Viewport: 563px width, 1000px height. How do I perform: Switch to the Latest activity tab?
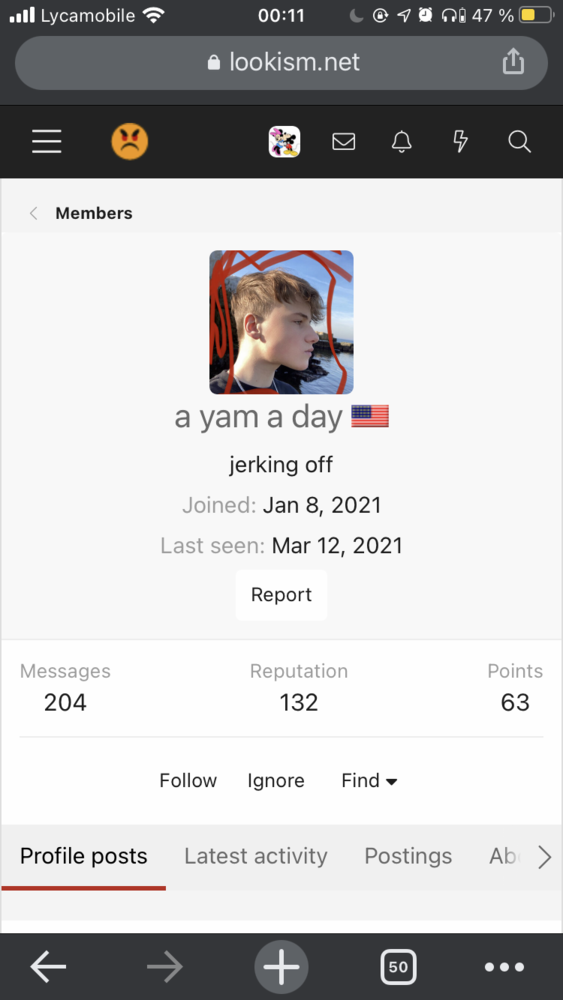[256, 856]
